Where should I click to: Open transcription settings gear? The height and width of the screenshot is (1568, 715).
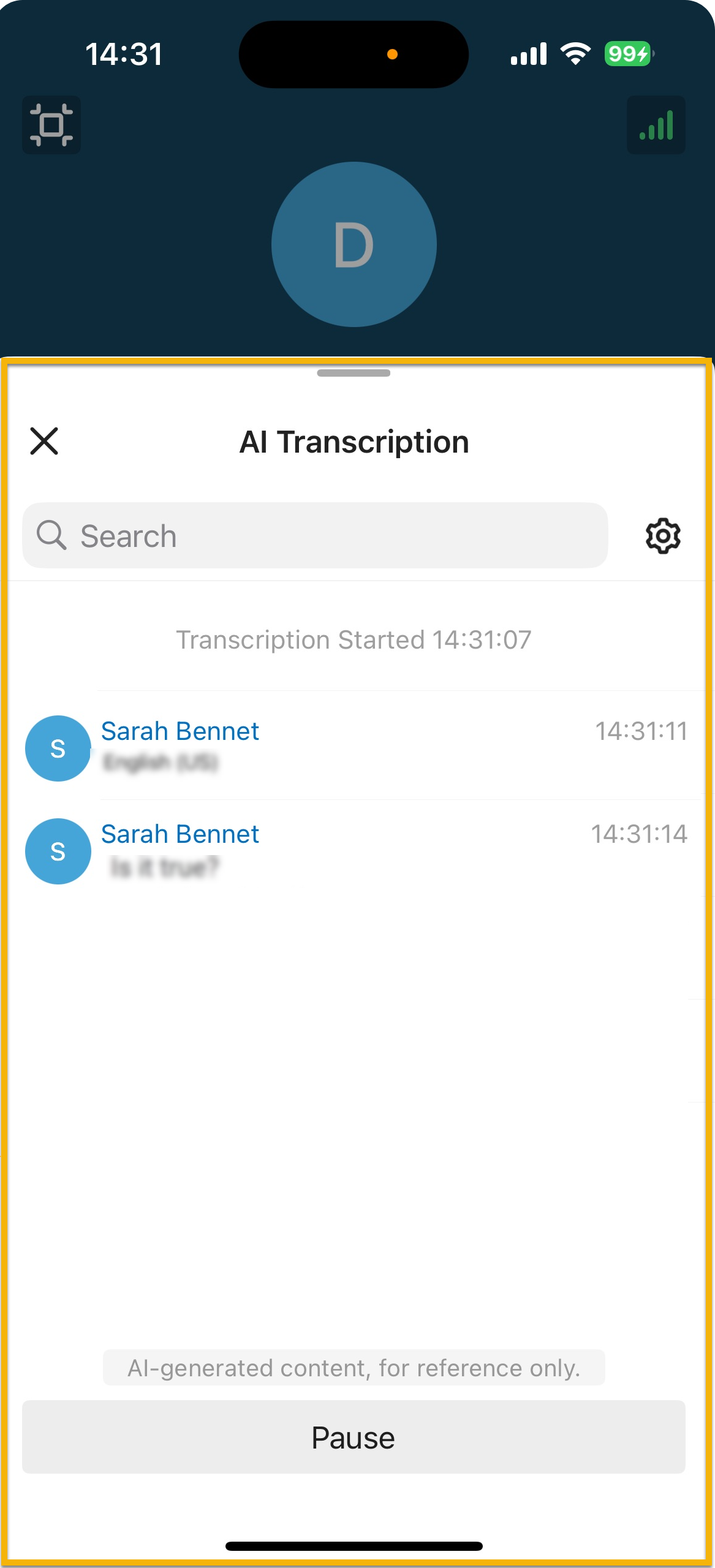pyautogui.click(x=663, y=536)
